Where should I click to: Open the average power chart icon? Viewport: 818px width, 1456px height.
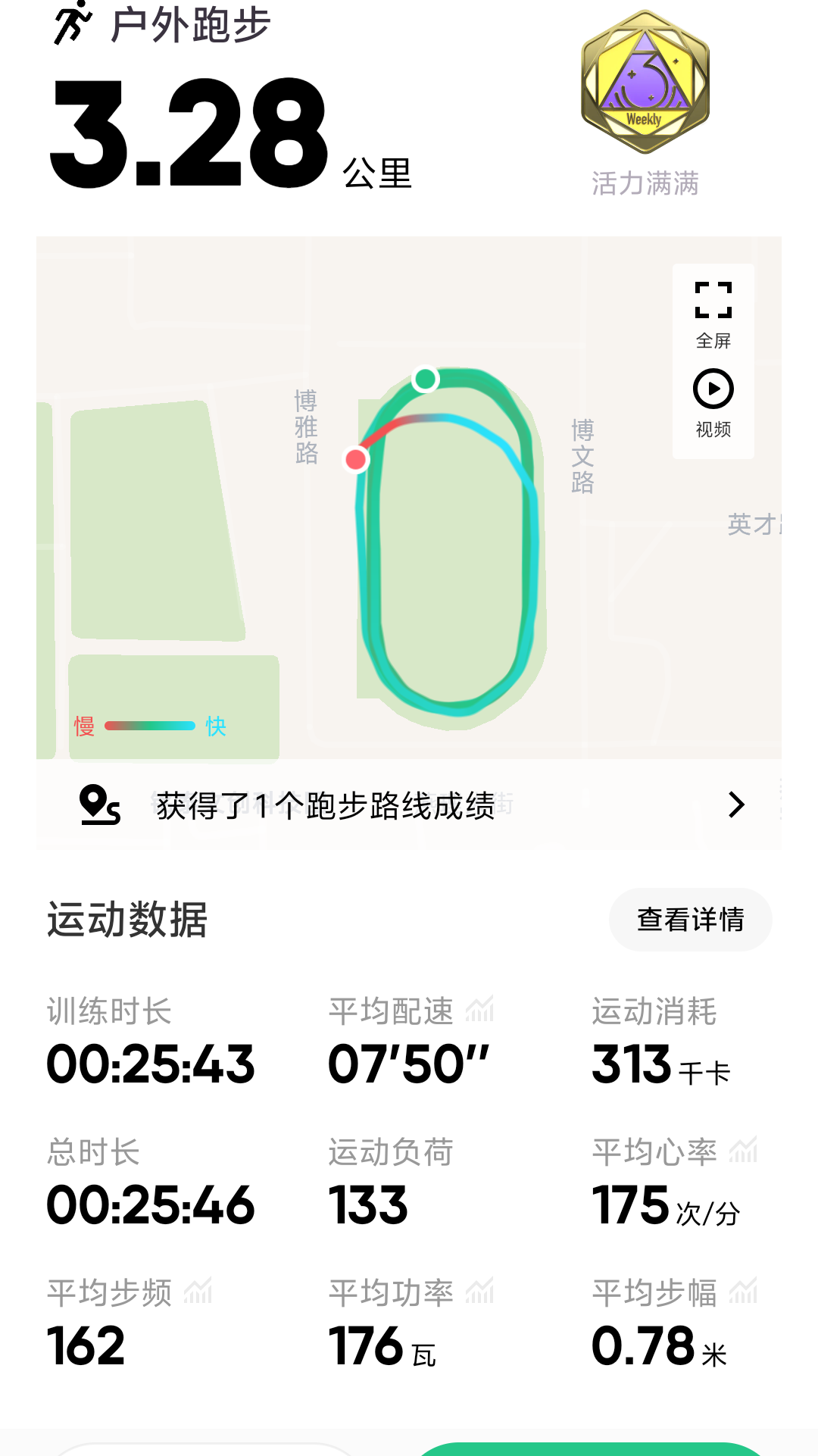(479, 1292)
